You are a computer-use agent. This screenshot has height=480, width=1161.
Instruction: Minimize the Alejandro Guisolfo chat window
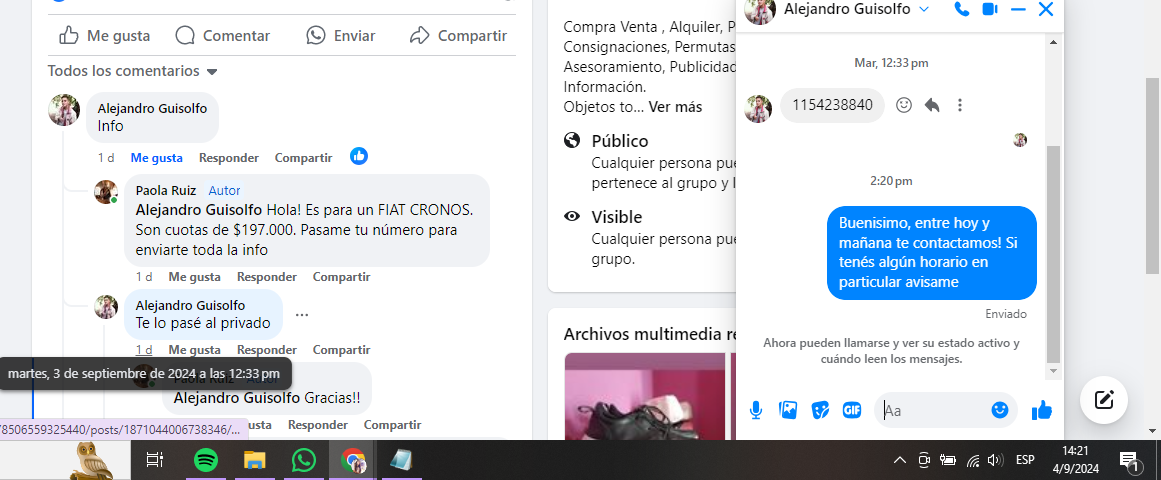(1018, 10)
